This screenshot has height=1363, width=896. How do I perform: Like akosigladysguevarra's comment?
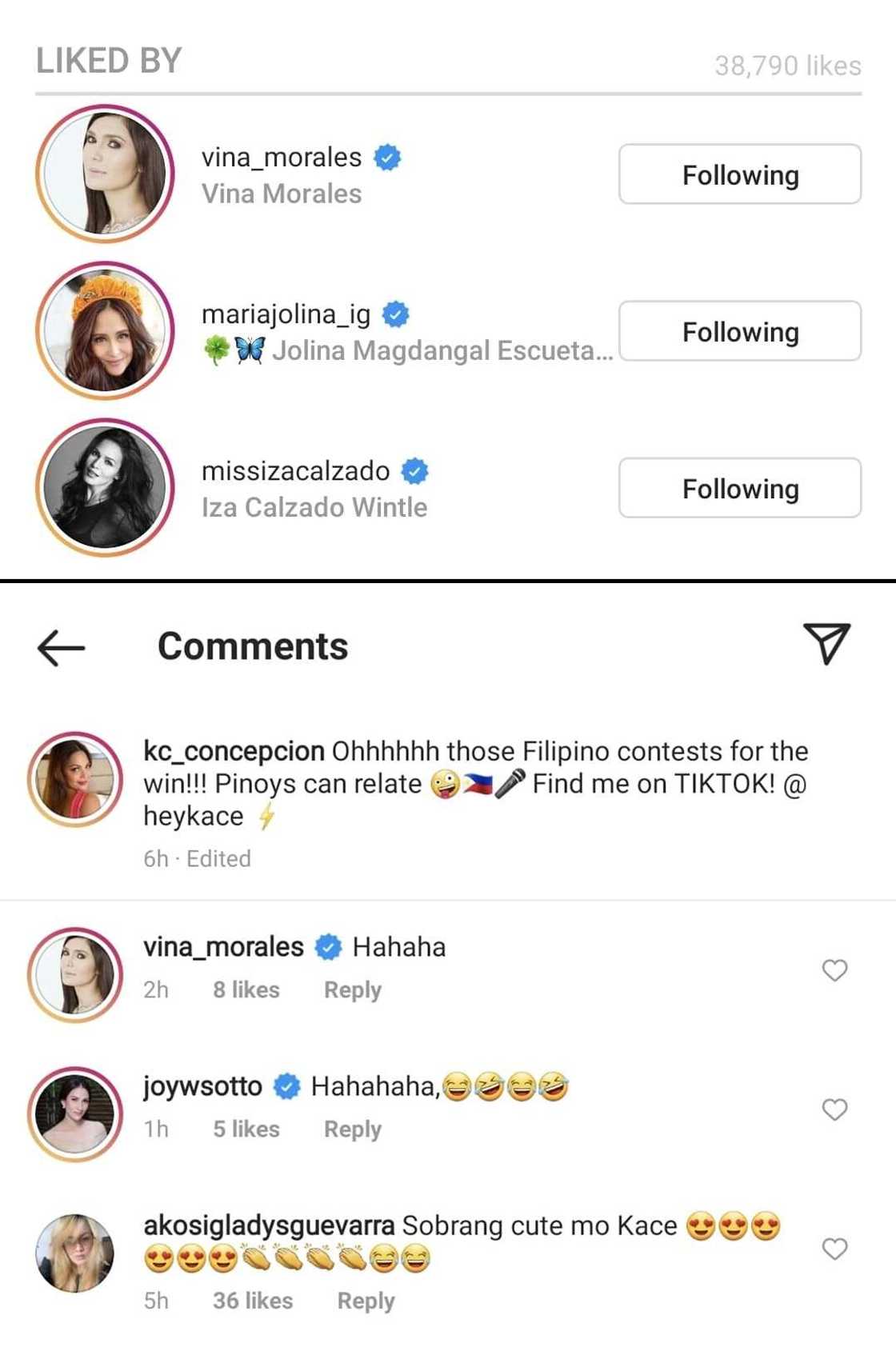click(834, 1249)
